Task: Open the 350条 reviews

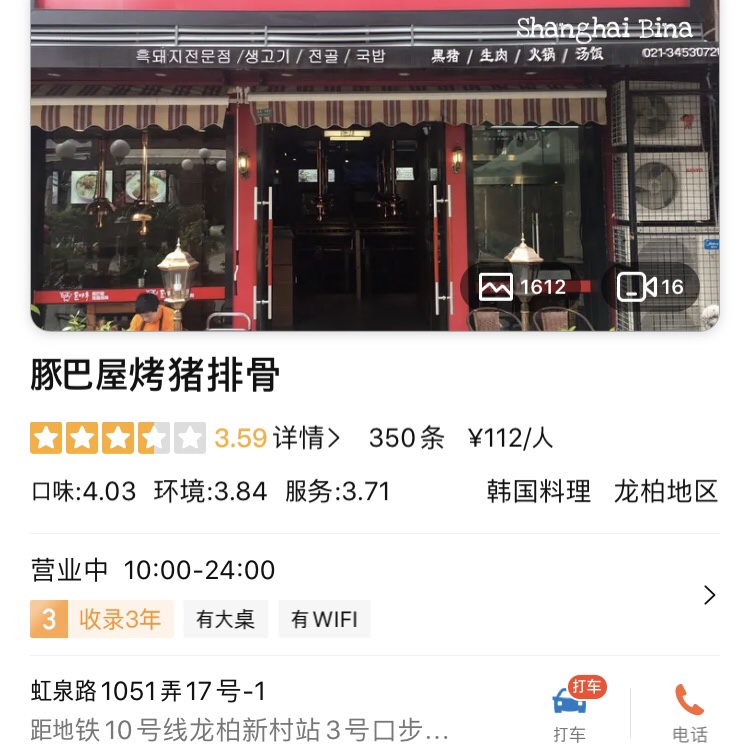Action: [x=406, y=438]
